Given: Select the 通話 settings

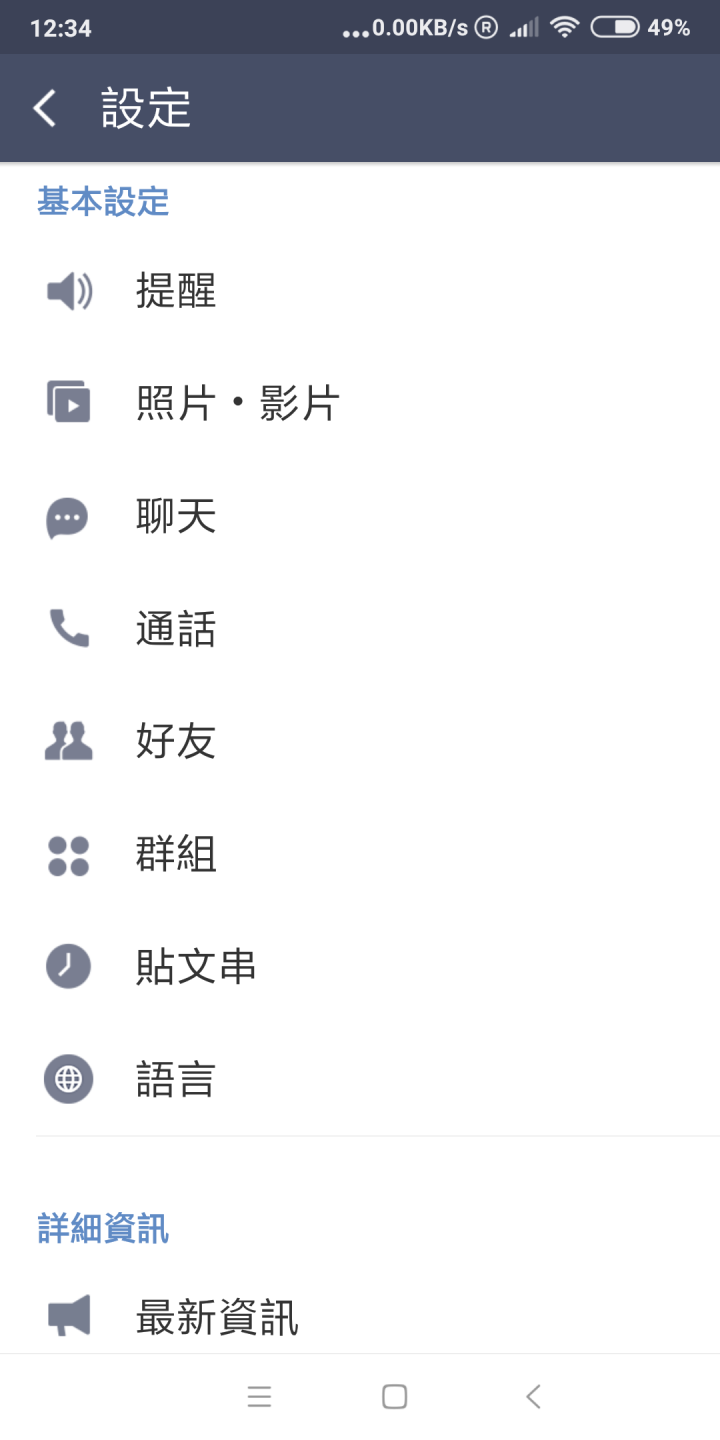Looking at the screenshot, I should coord(360,629).
